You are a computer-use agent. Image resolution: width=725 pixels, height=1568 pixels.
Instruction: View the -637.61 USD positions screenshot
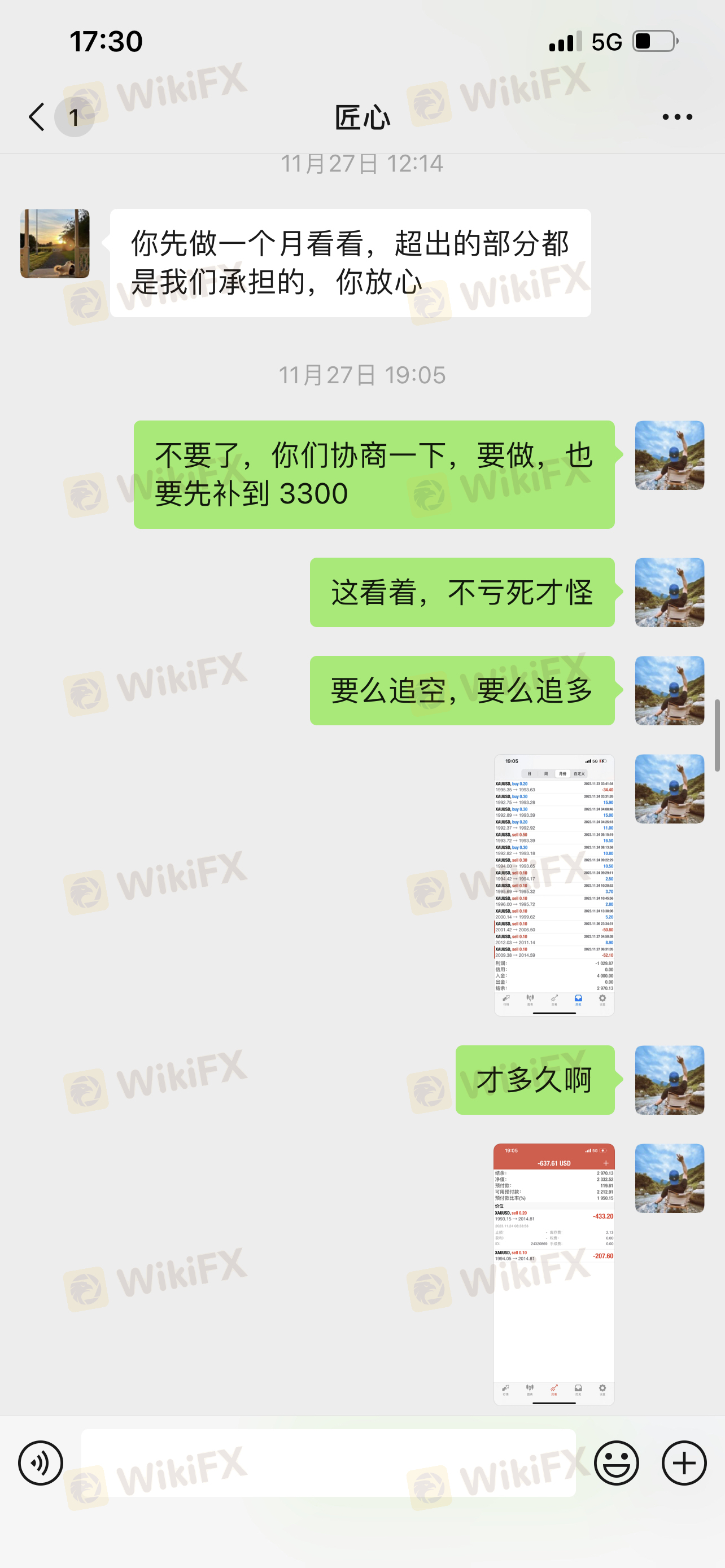554,1274
